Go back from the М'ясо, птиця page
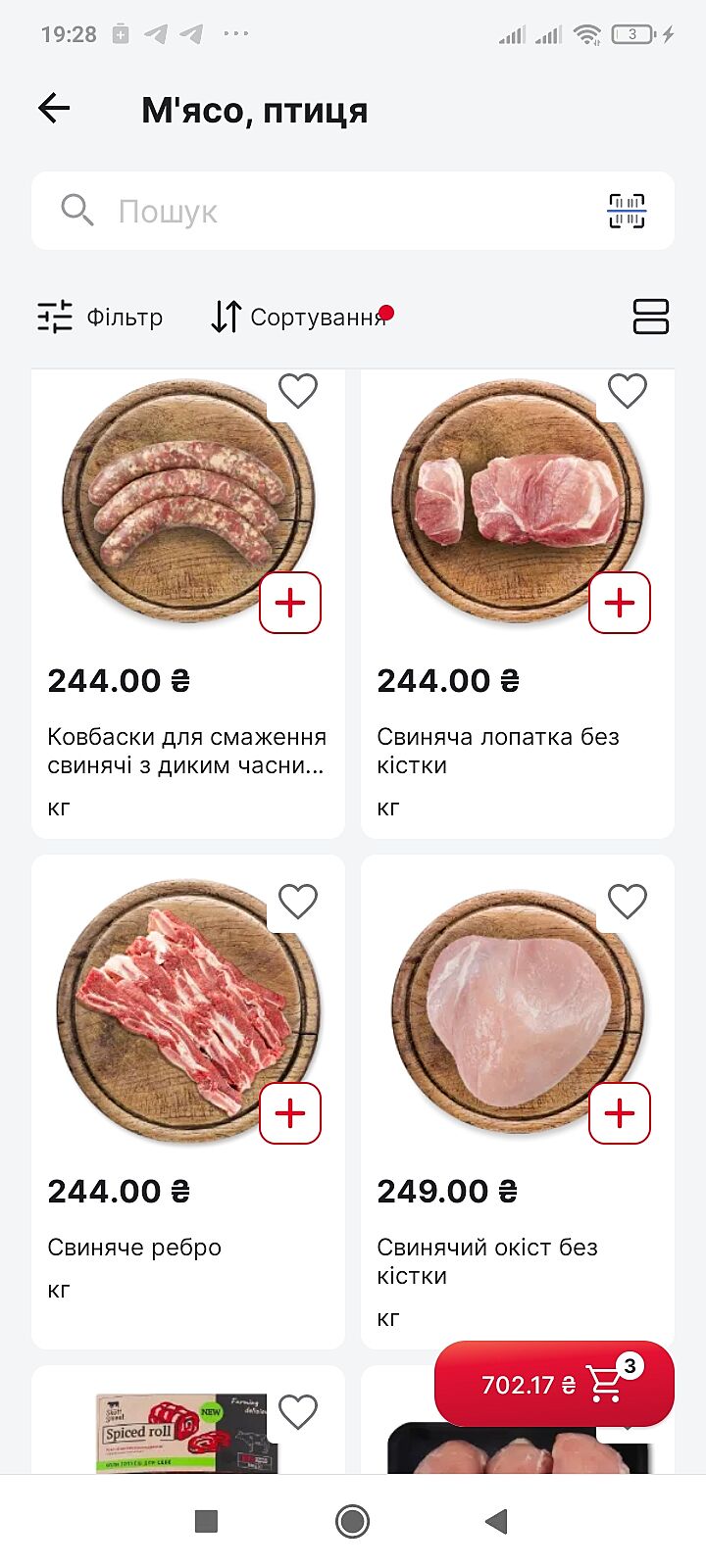Screen dimensions: 706x1568 pyautogui.click(x=54, y=109)
